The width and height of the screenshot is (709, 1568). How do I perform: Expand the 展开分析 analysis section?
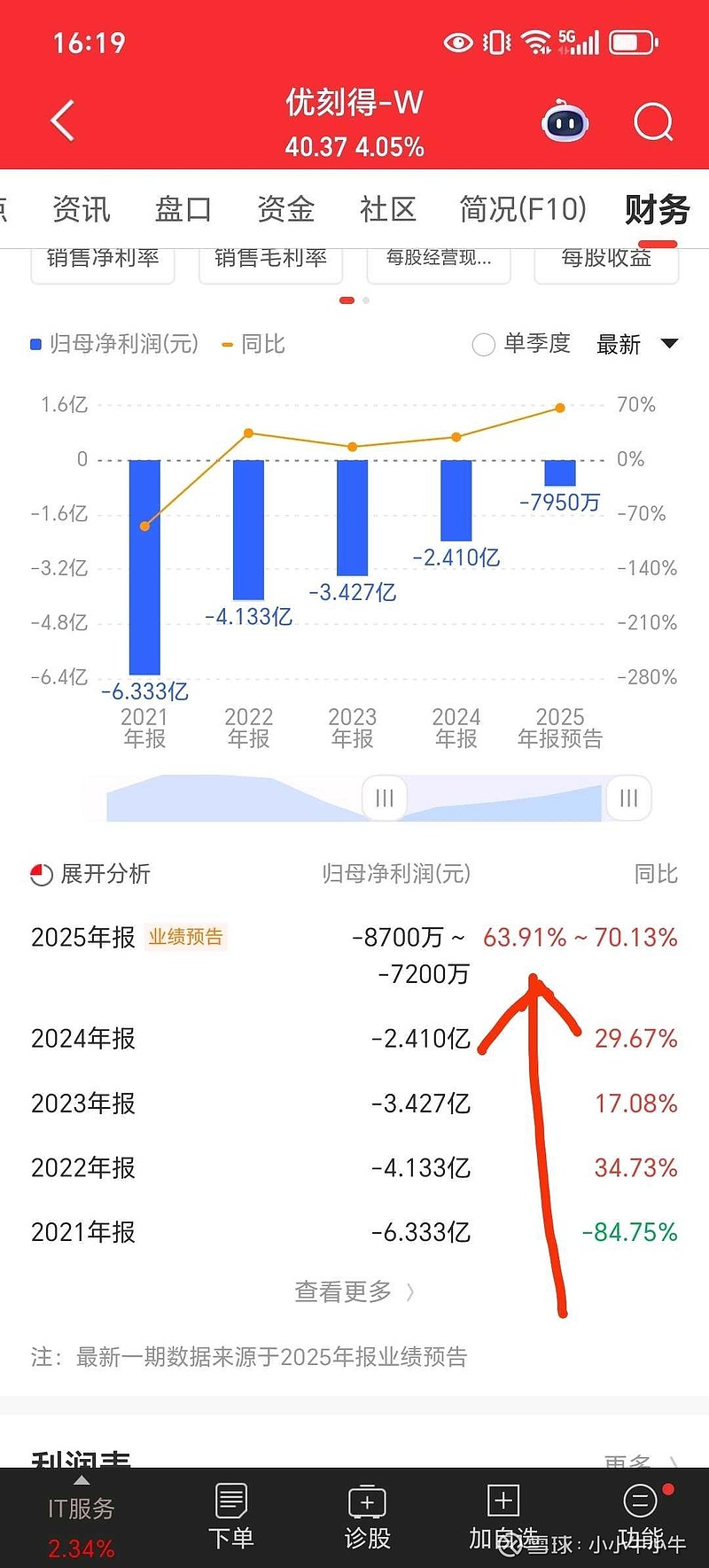click(x=107, y=874)
